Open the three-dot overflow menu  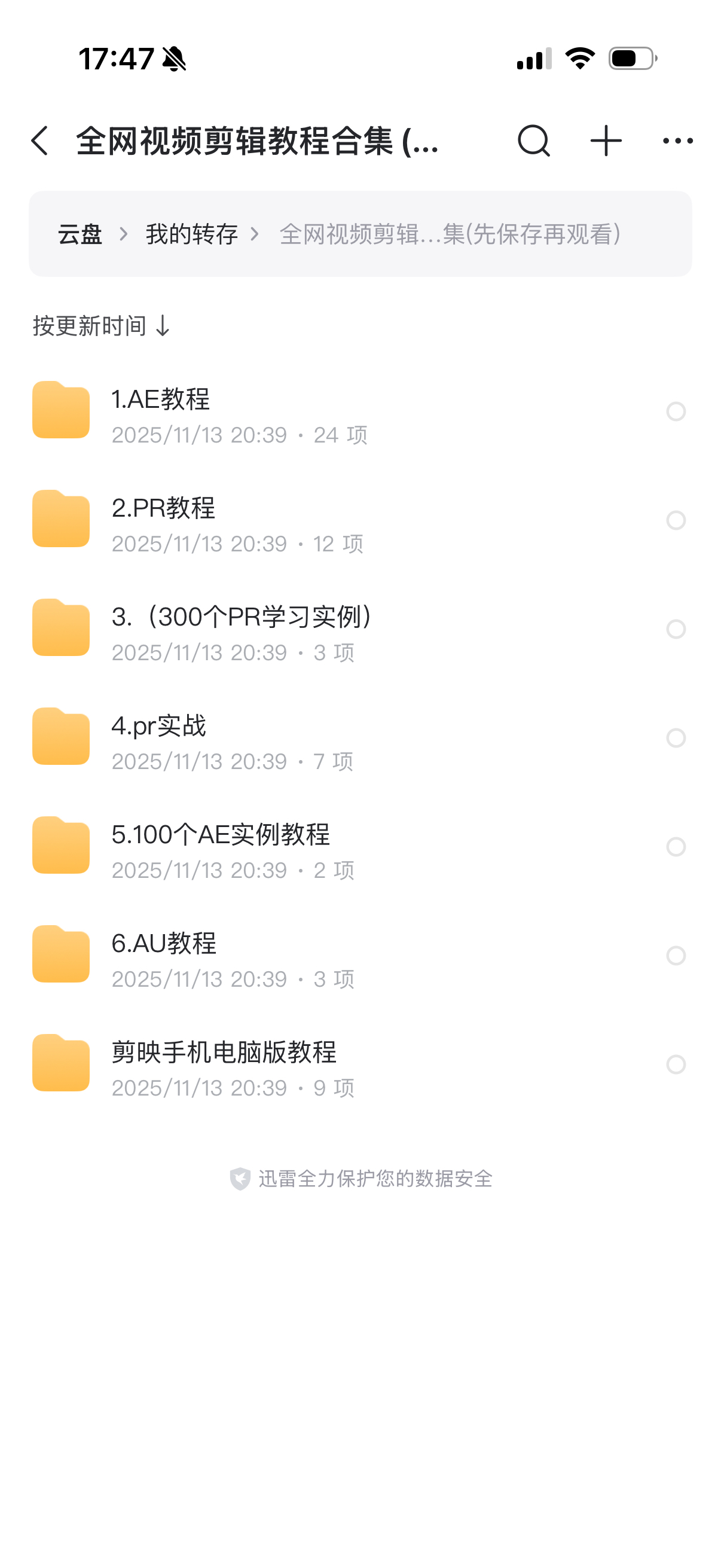click(677, 141)
